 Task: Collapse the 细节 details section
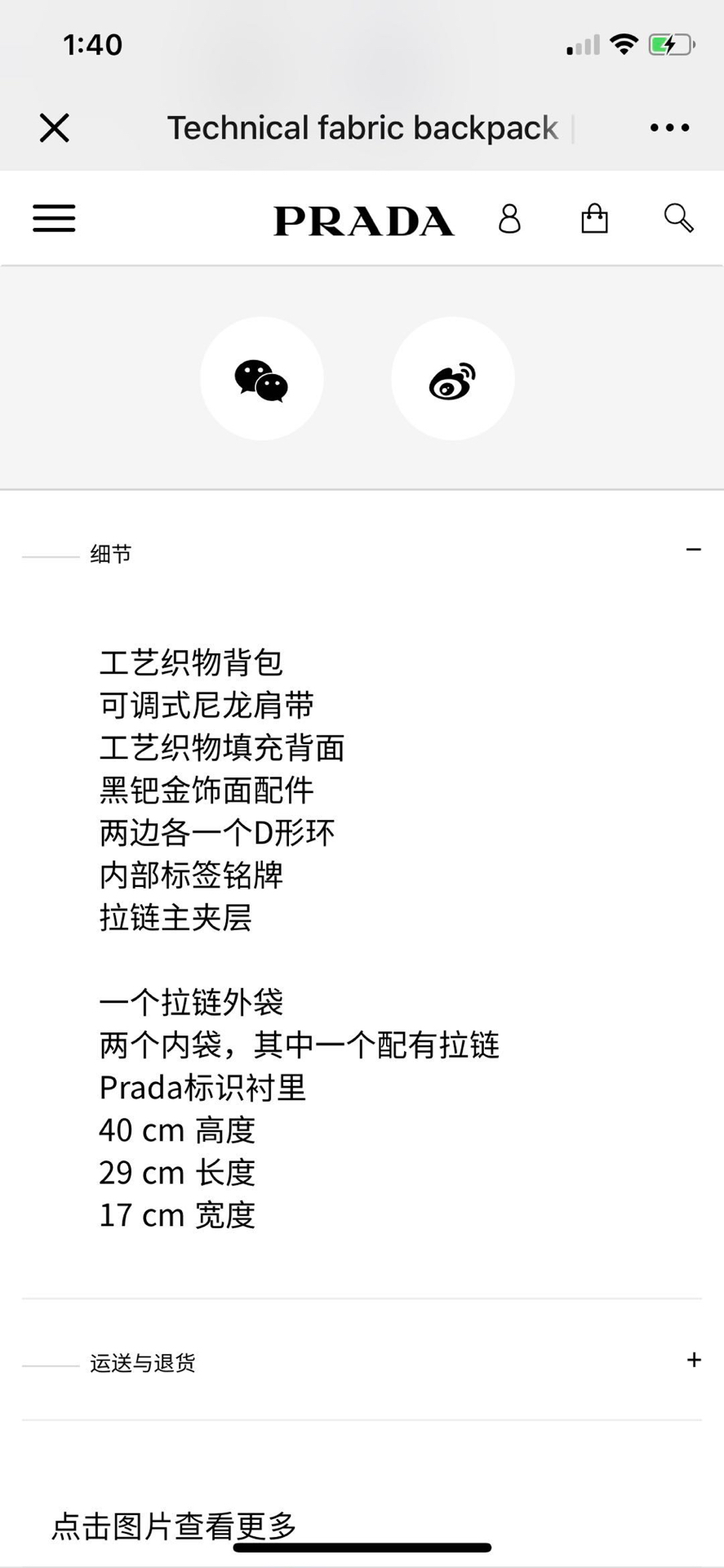[693, 550]
